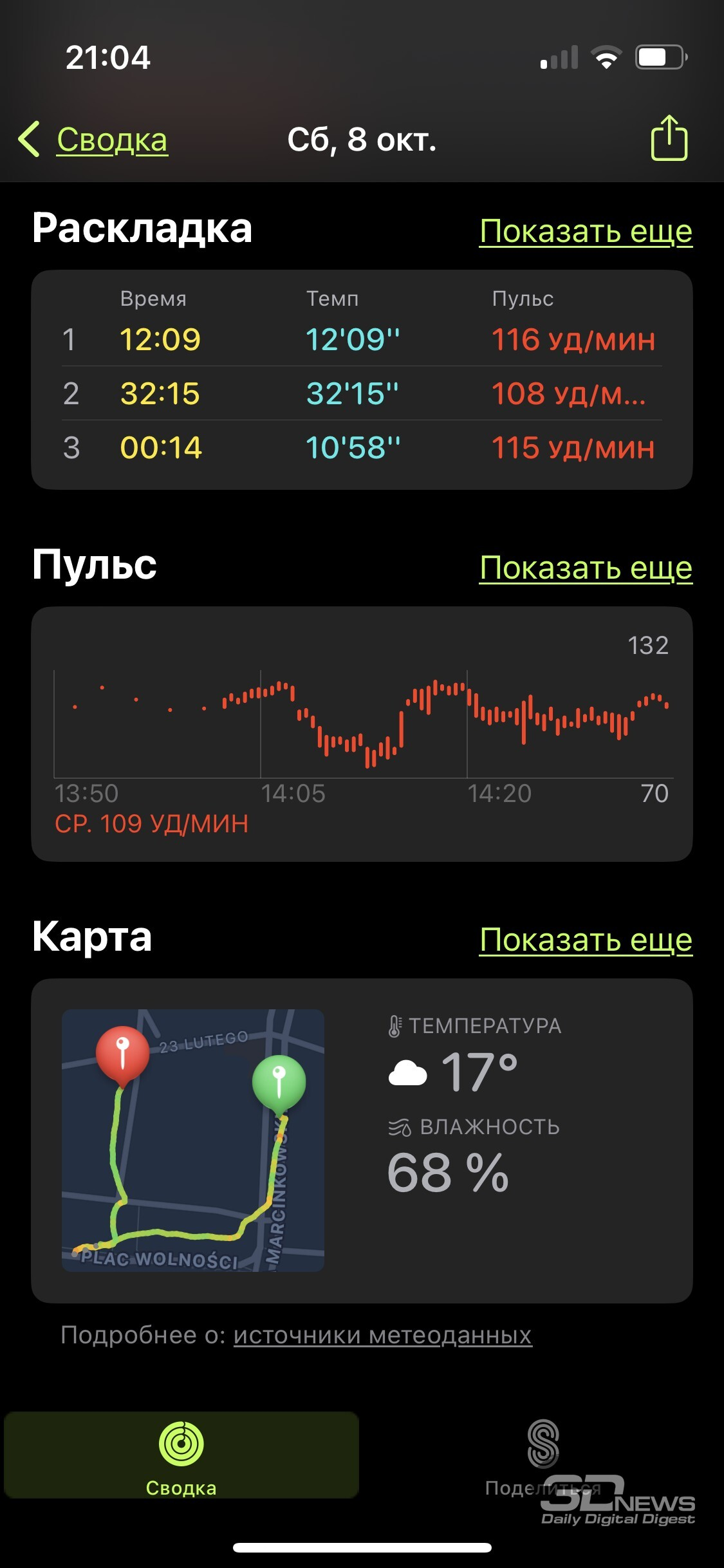
Task: Show more in the Карта section
Action: coord(586,940)
